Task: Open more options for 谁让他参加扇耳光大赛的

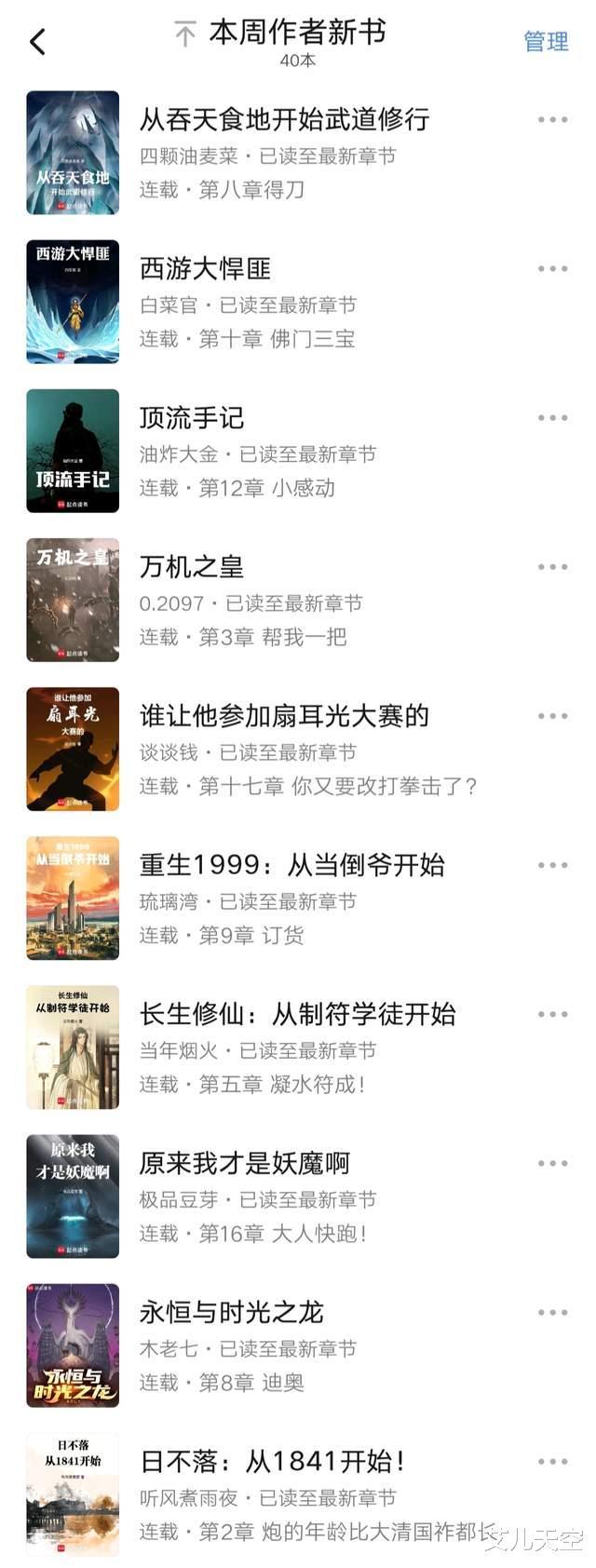Action: pos(552,716)
